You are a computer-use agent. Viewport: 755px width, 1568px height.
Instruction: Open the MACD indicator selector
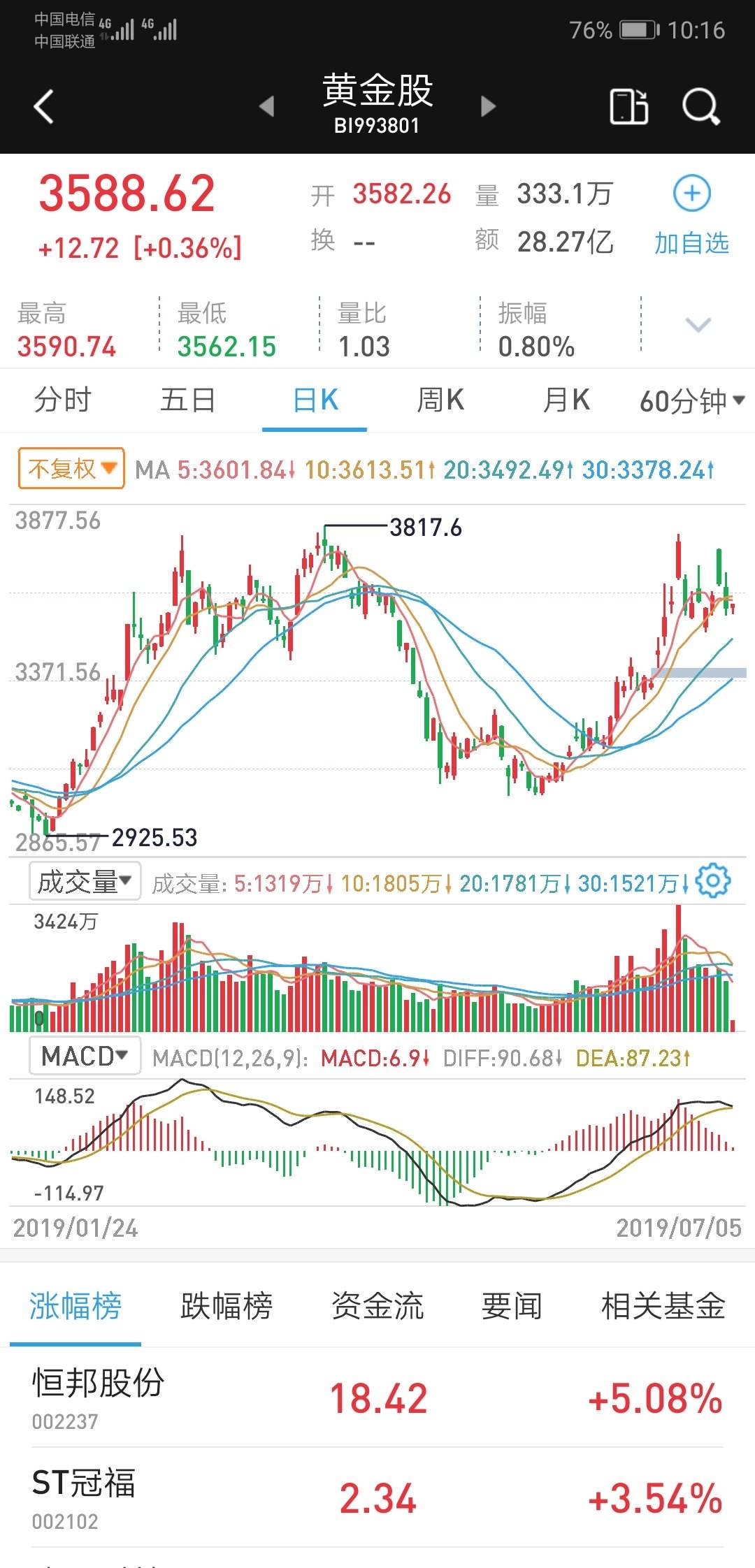click(x=82, y=1055)
